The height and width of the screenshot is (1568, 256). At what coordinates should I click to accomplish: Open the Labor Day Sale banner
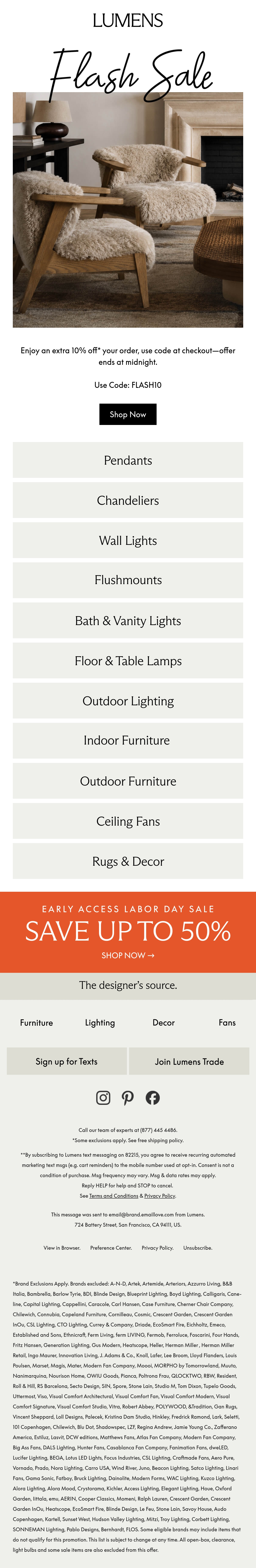pyautogui.click(x=128, y=932)
